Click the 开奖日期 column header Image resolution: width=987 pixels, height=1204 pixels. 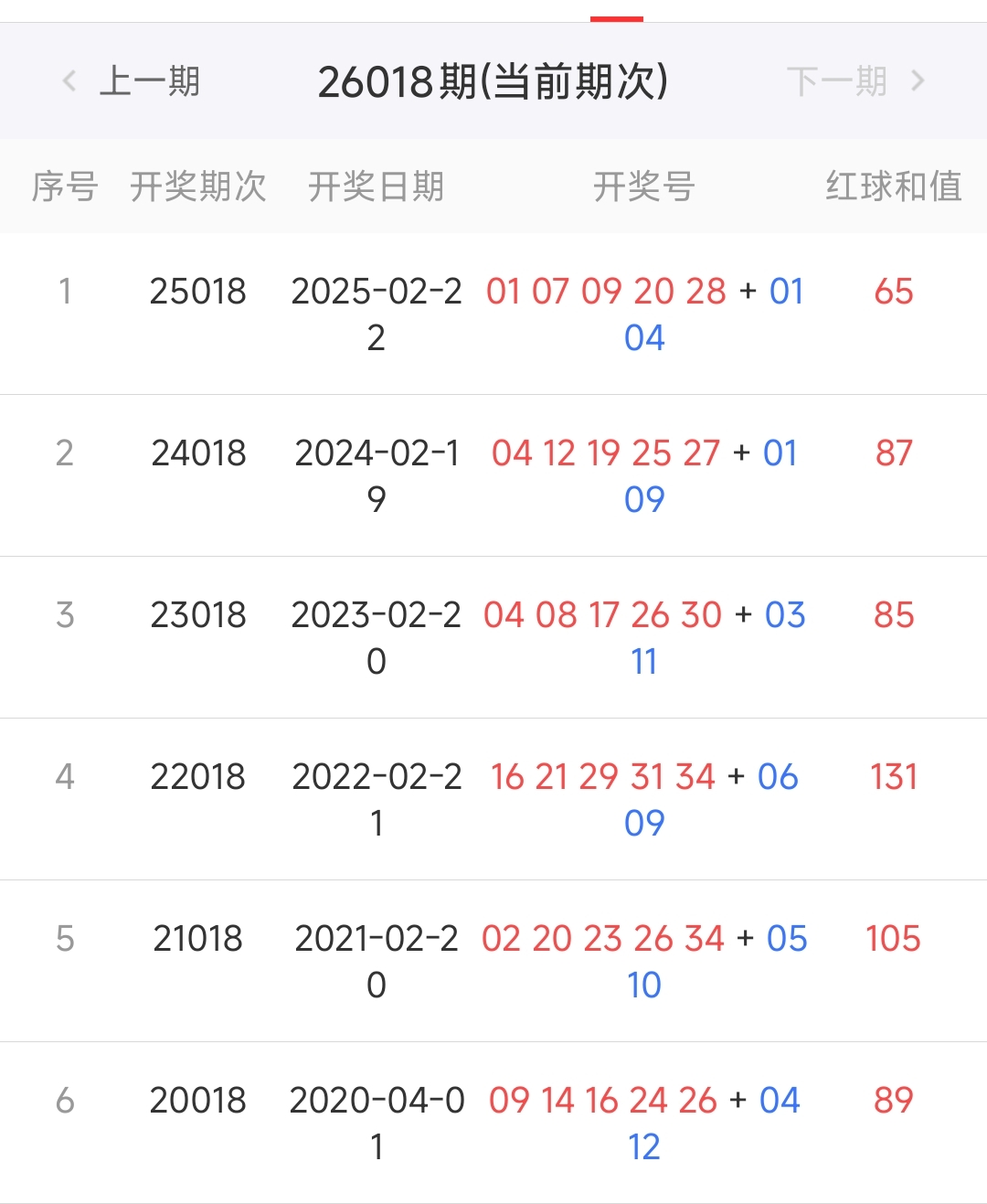(x=376, y=186)
